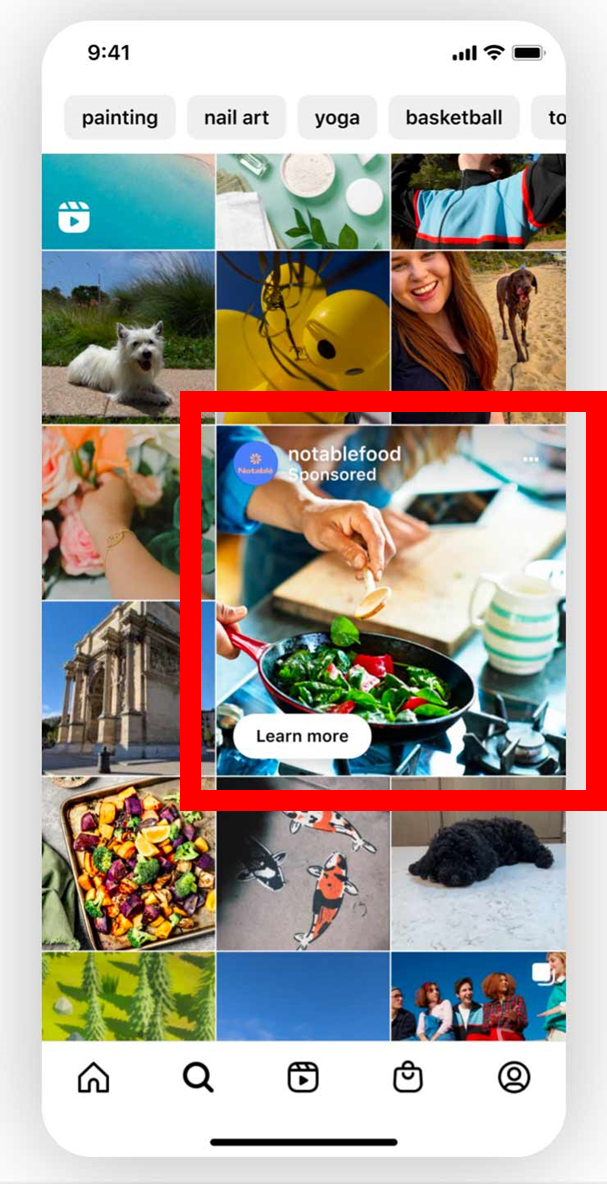View the smiling woman with dog post

tap(478, 337)
